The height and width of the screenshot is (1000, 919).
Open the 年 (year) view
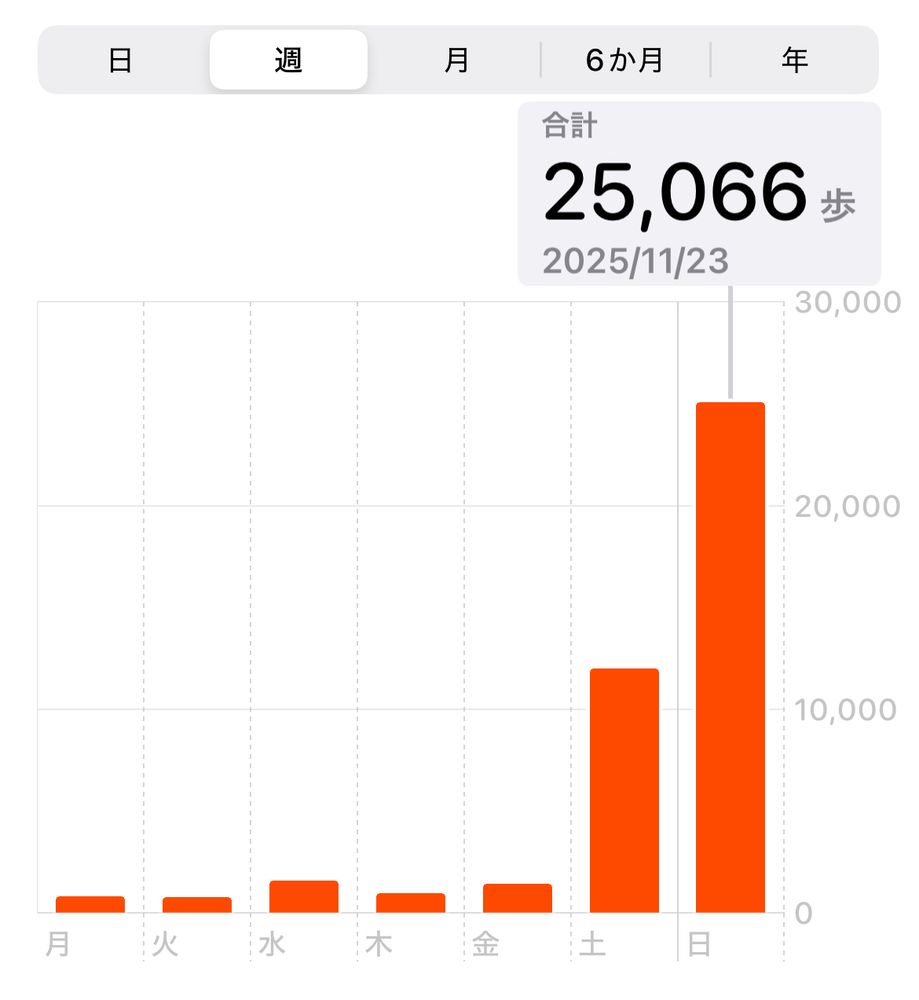(795, 60)
